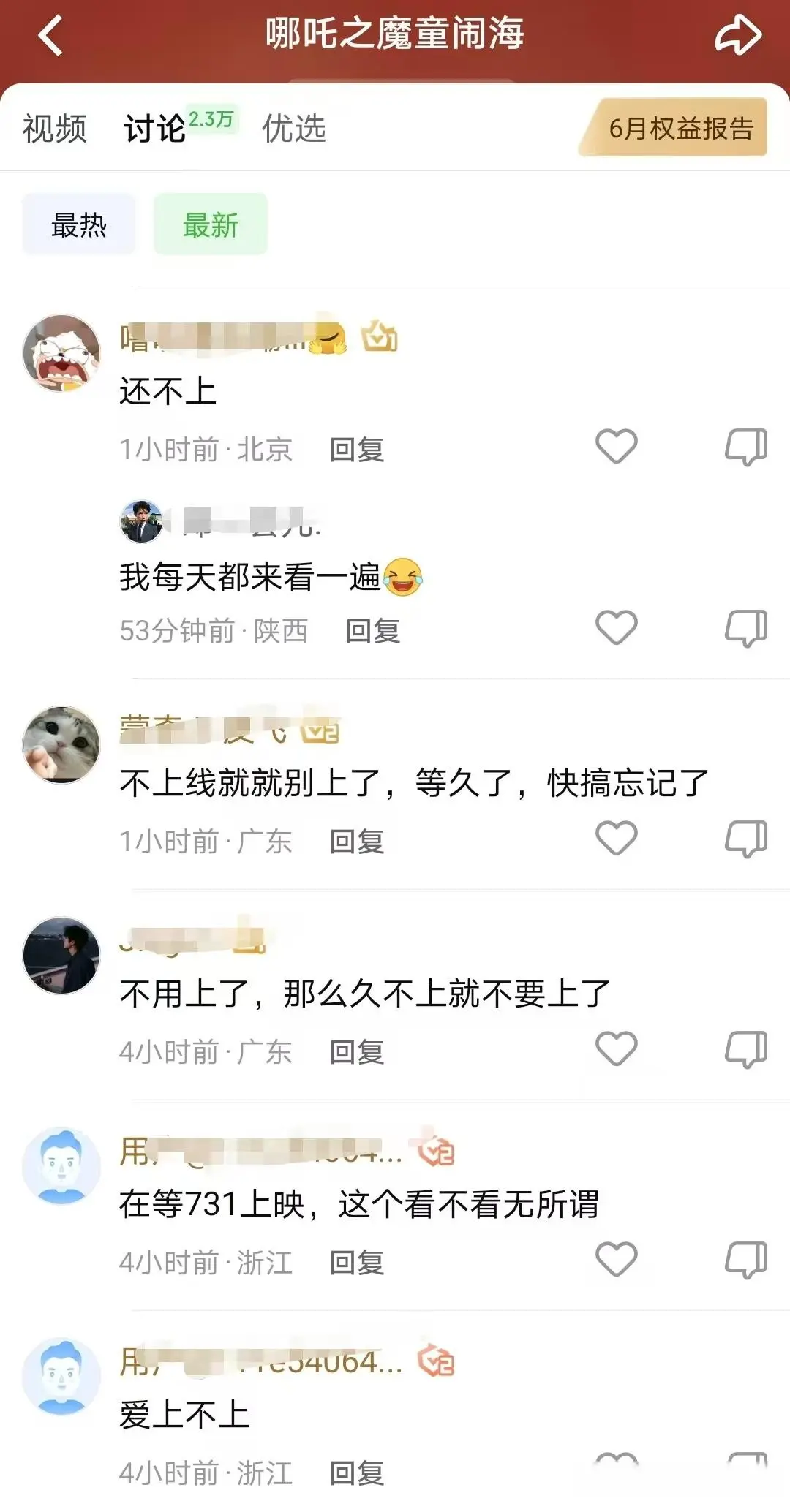Go back using the top-left arrow
This screenshot has width=790, height=1512.
(51, 35)
